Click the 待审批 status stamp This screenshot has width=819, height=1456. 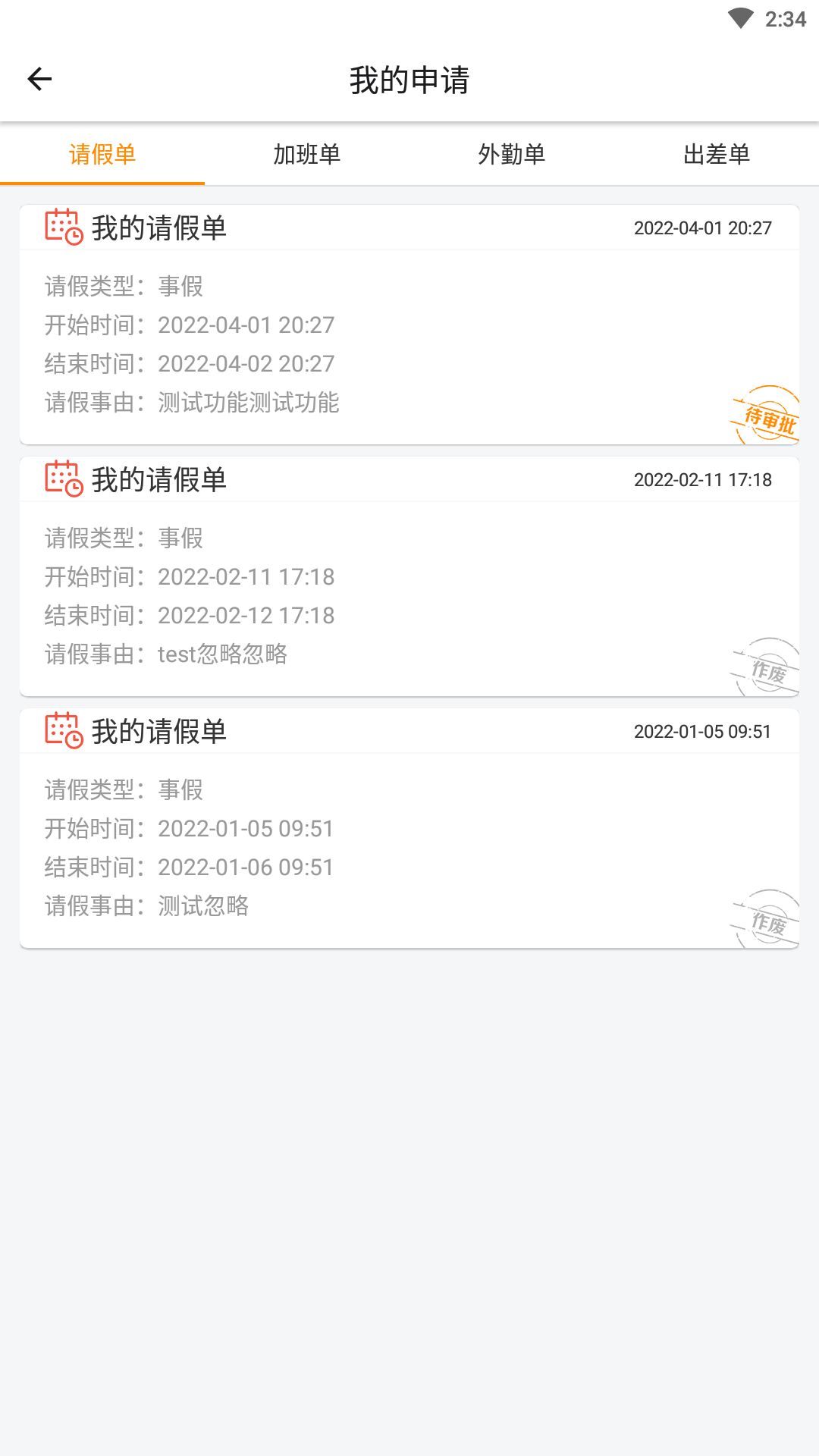(x=766, y=417)
